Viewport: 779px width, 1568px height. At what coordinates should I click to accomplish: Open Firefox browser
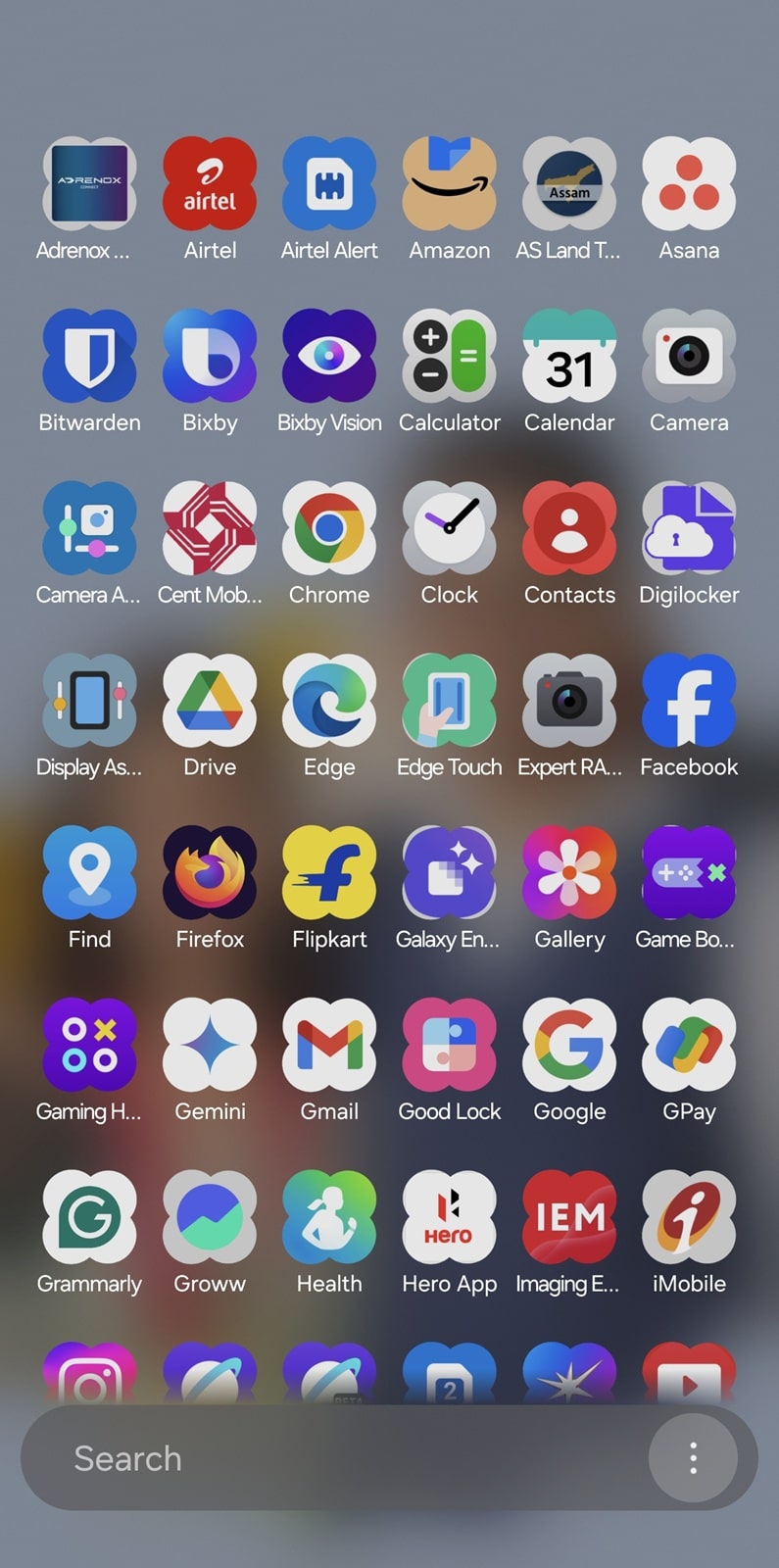[210, 873]
